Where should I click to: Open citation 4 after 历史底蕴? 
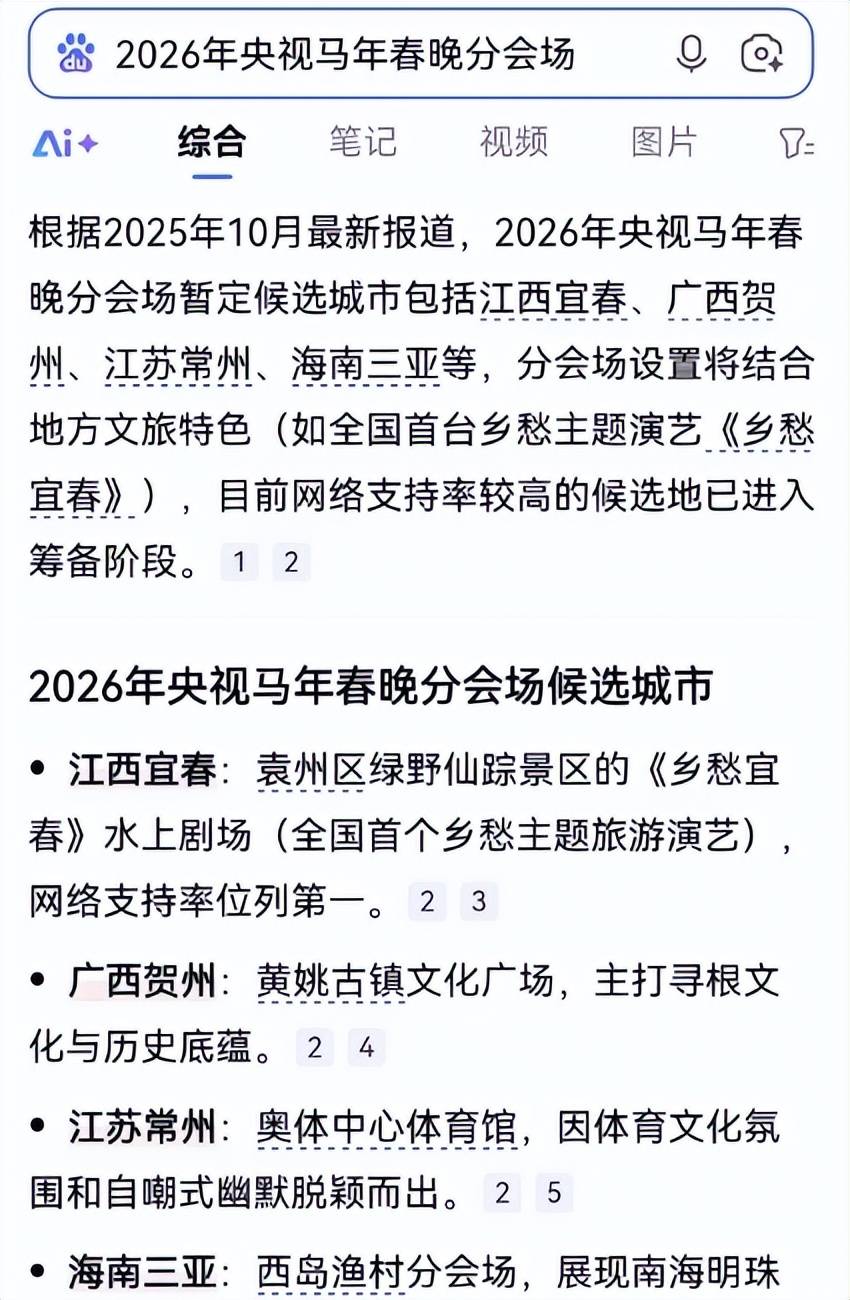tap(366, 1047)
